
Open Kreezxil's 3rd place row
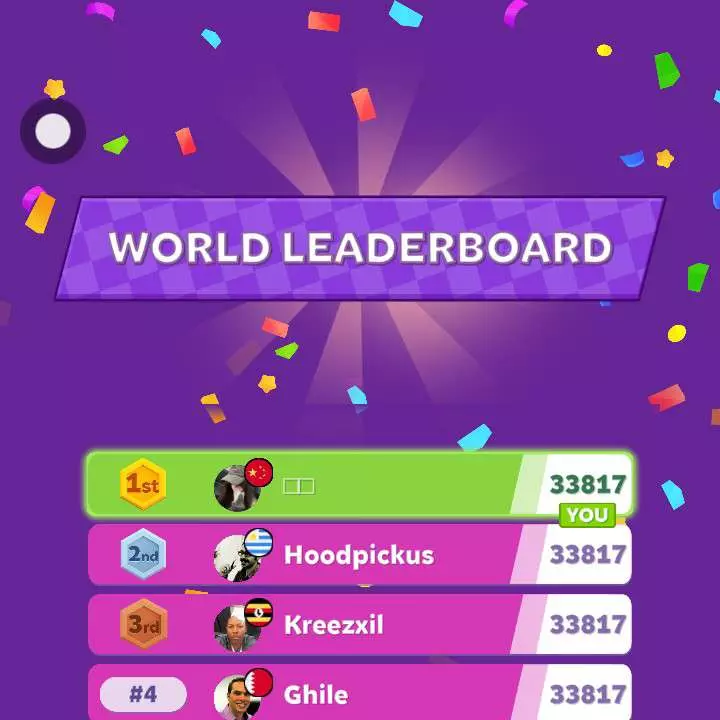(x=360, y=625)
